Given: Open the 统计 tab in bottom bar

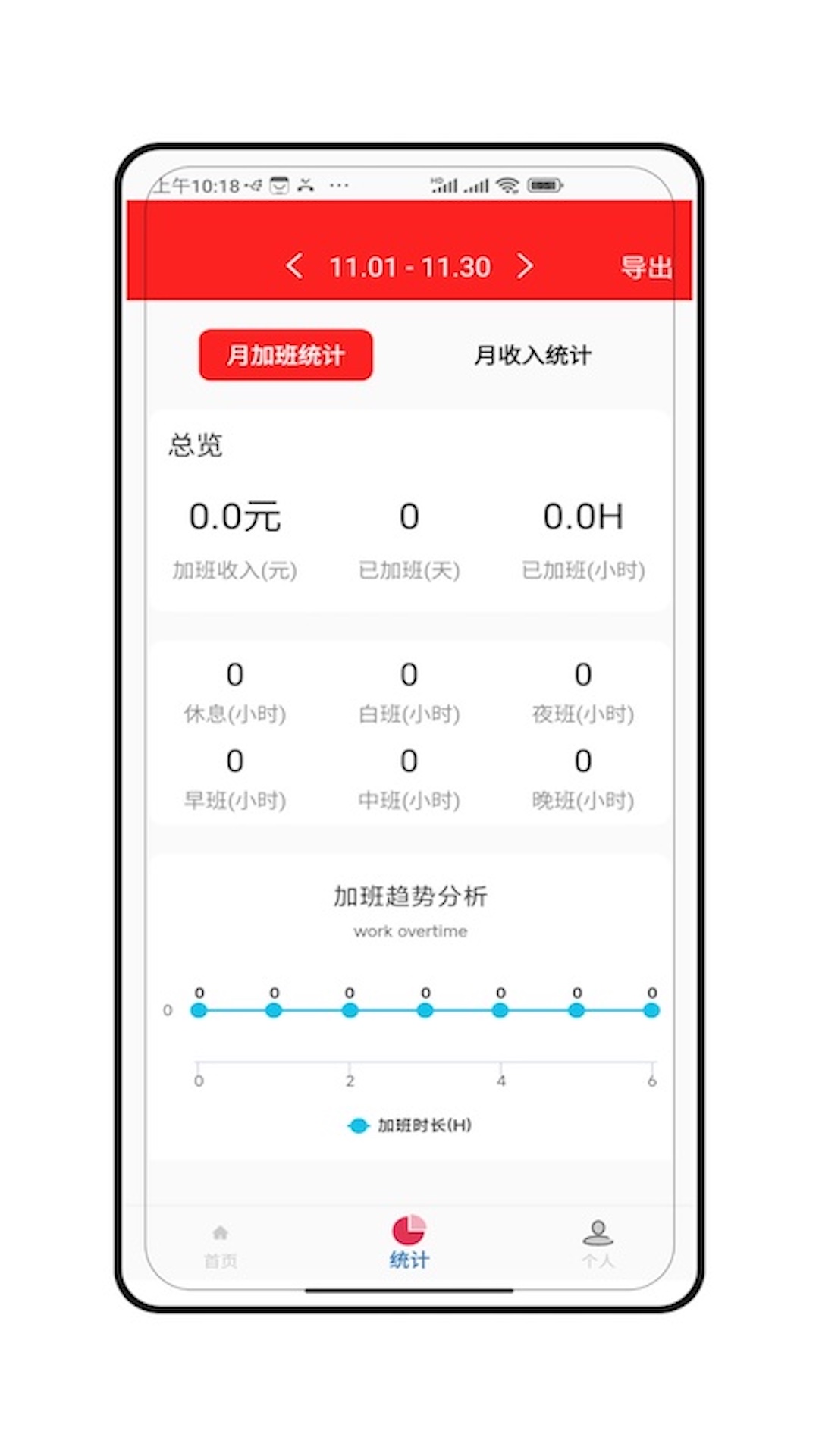Looking at the screenshot, I should point(409,1243).
